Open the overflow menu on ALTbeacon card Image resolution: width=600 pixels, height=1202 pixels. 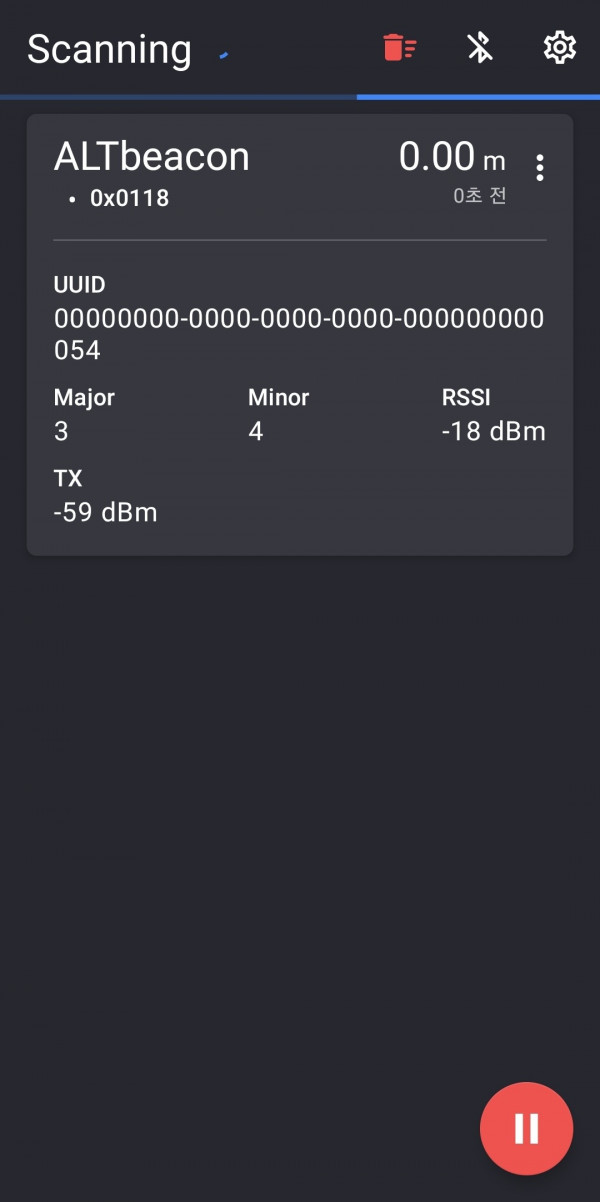[540, 168]
